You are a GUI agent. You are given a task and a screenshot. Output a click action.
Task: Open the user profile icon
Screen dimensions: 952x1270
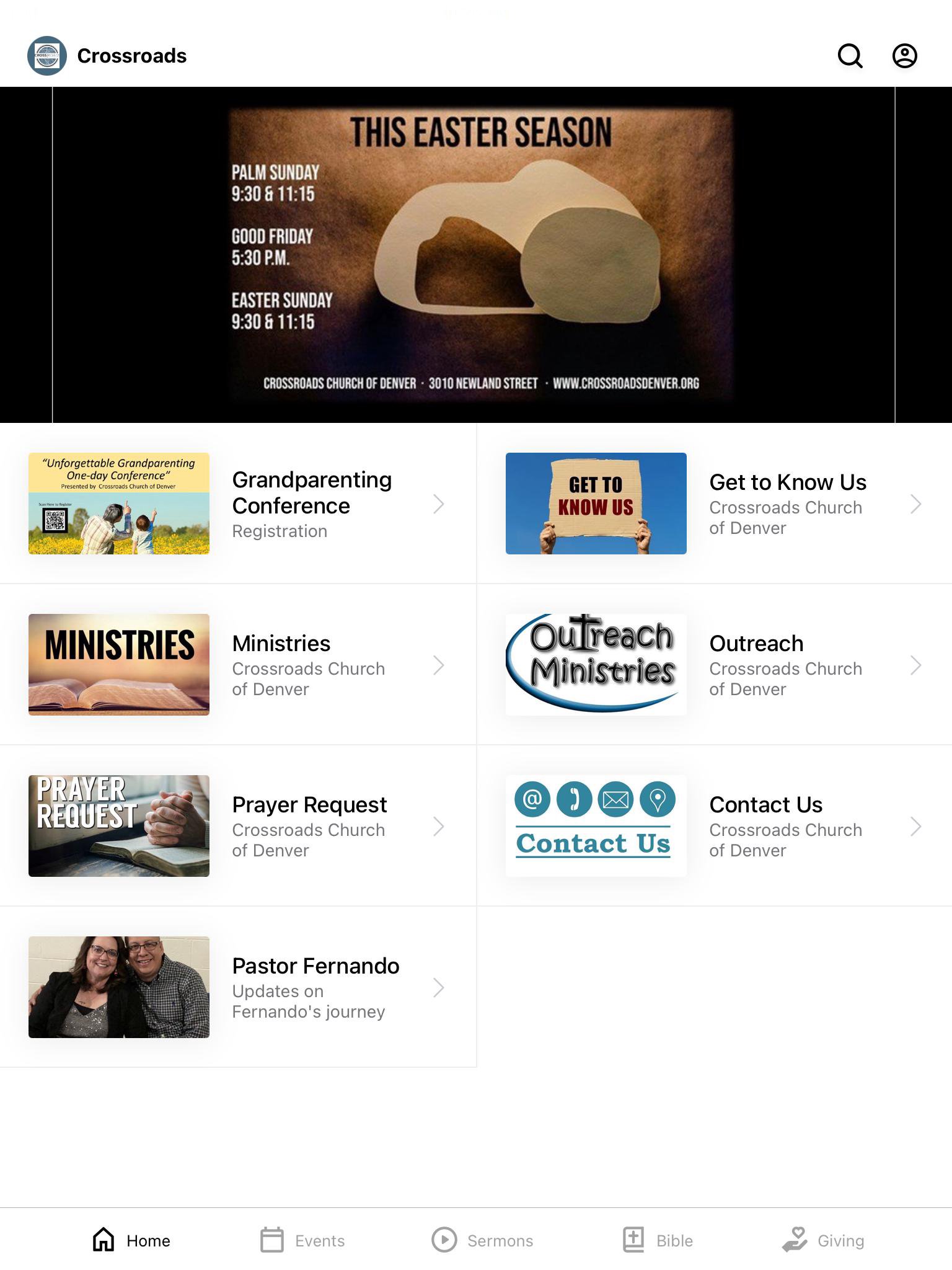coord(904,56)
